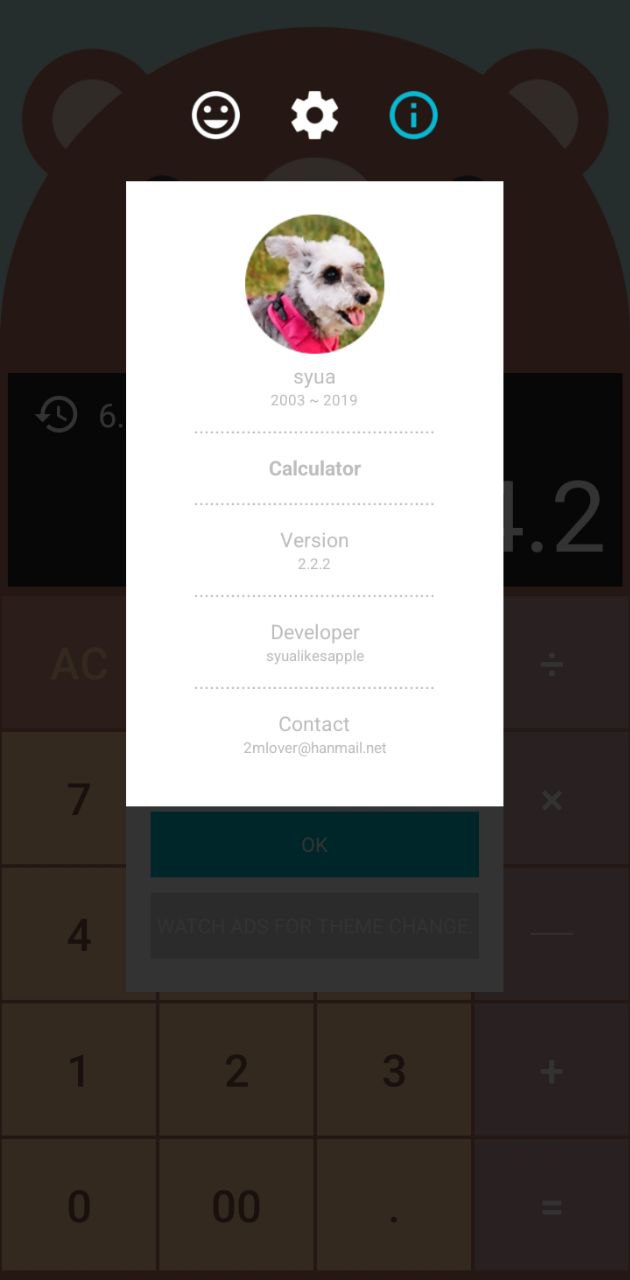
Task: Tap the equals key
Action: pyautogui.click(x=551, y=1207)
